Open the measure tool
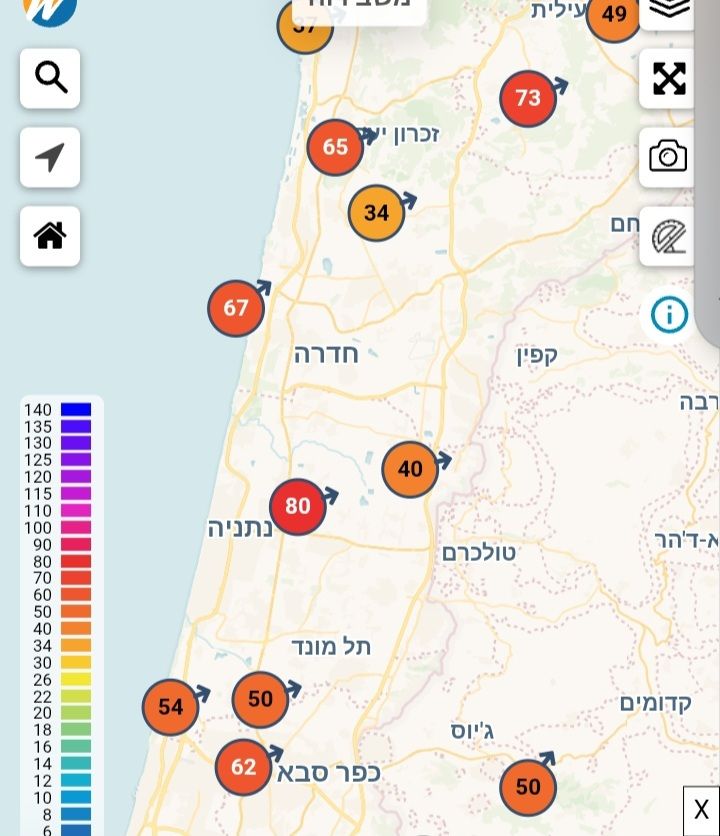The height and width of the screenshot is (836, 720). pyautogui.click(x=668, y=236)
